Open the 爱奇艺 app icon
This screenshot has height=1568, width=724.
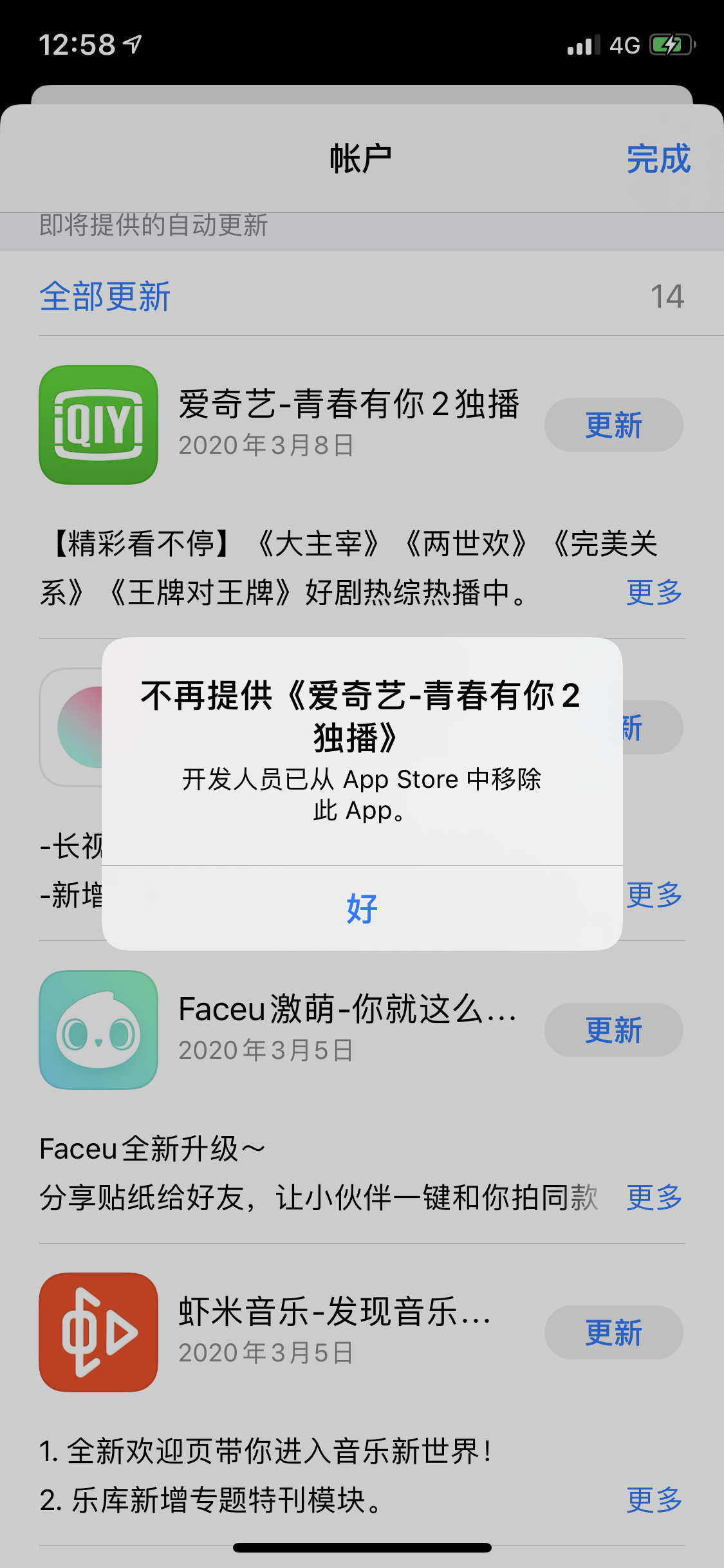coord(98,425)
